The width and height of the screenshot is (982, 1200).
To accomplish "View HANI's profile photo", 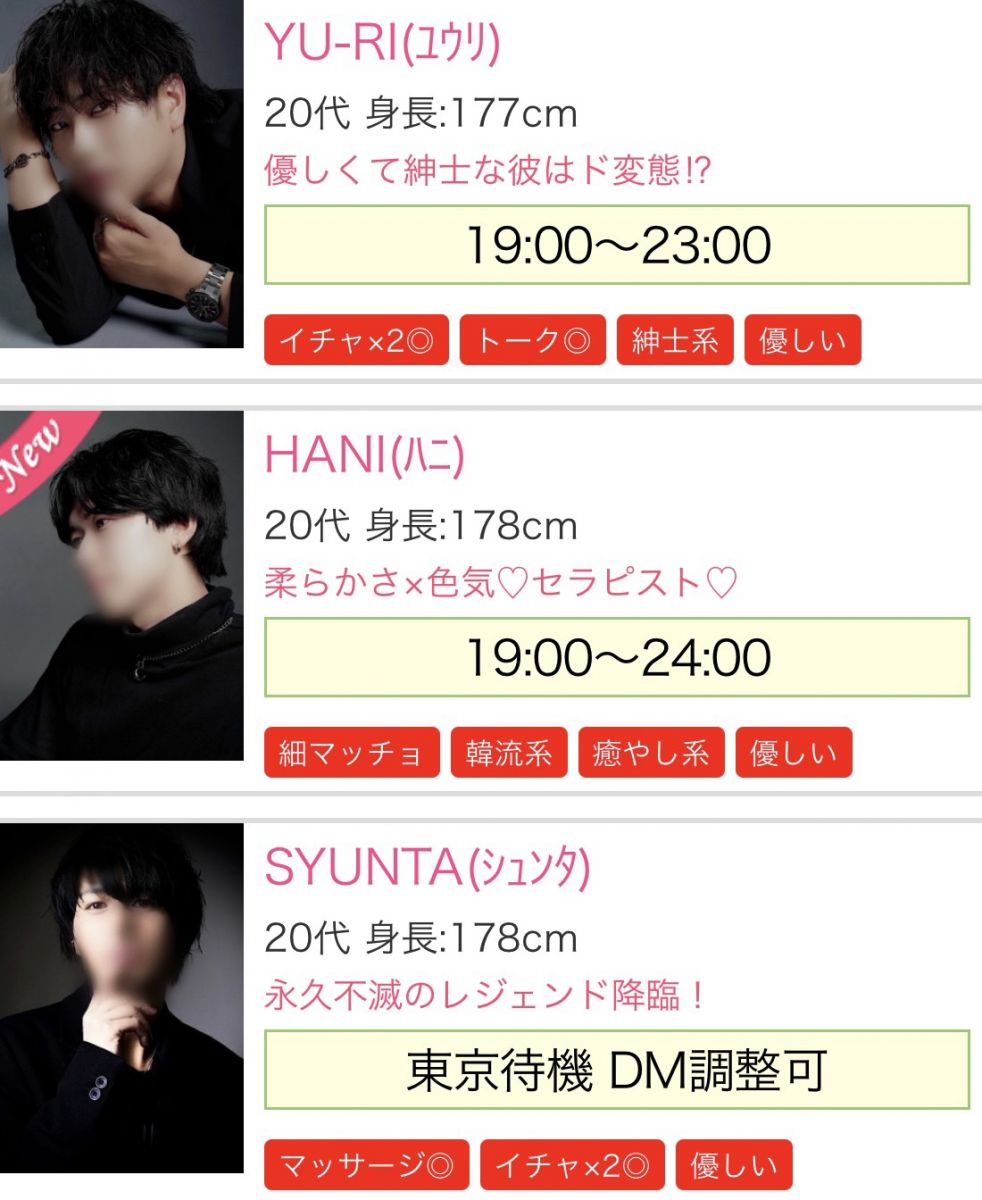I will click(x=121, y=585).
